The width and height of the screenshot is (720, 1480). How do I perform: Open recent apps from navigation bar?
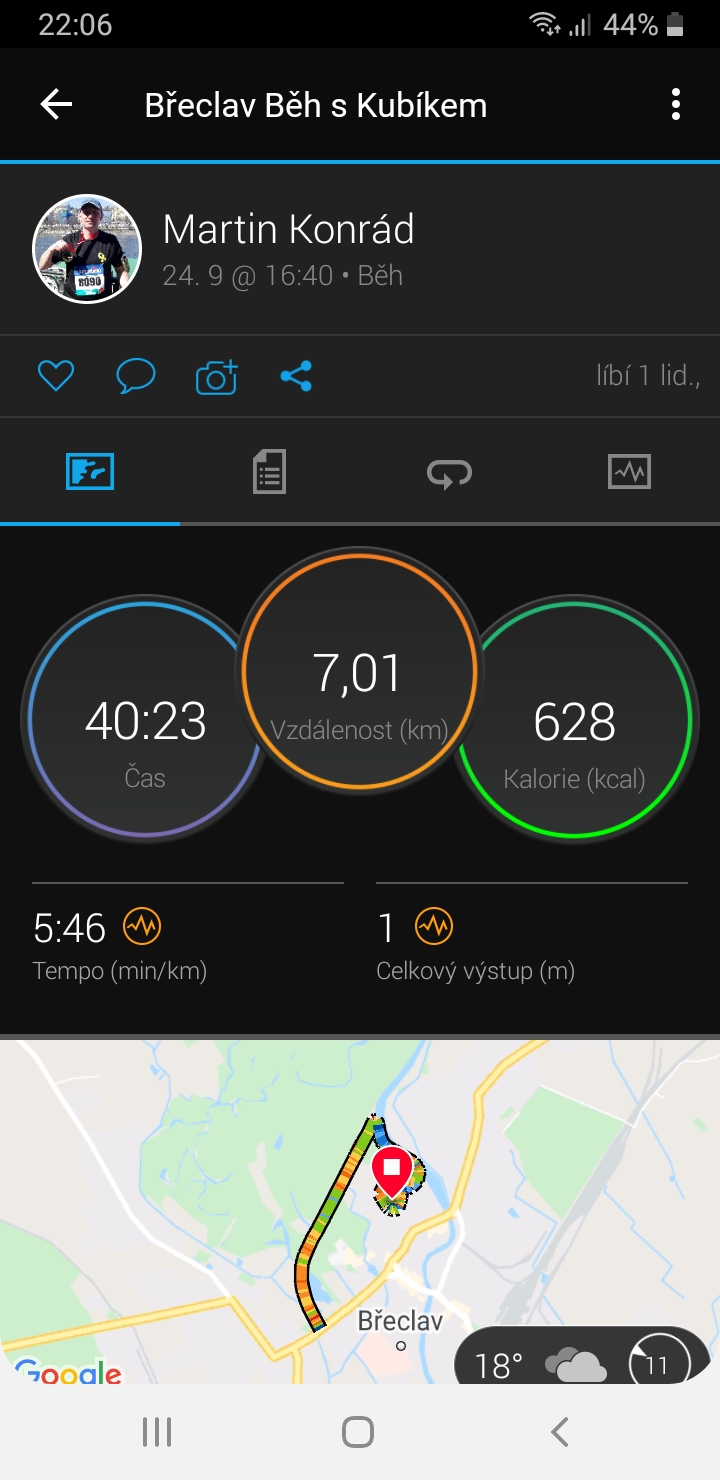[x=157, y=1432]
